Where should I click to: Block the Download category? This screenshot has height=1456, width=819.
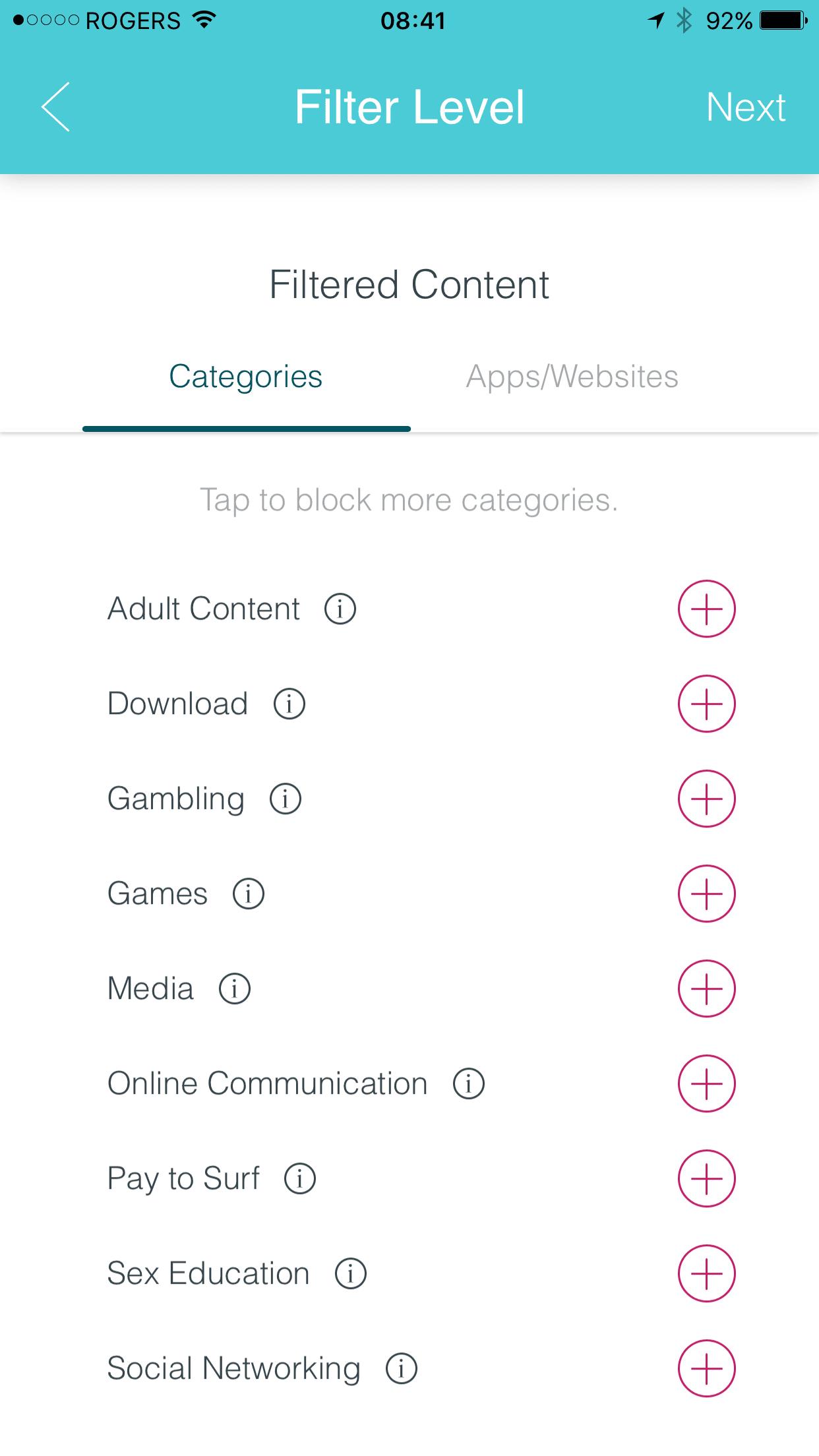click(706, 704)
